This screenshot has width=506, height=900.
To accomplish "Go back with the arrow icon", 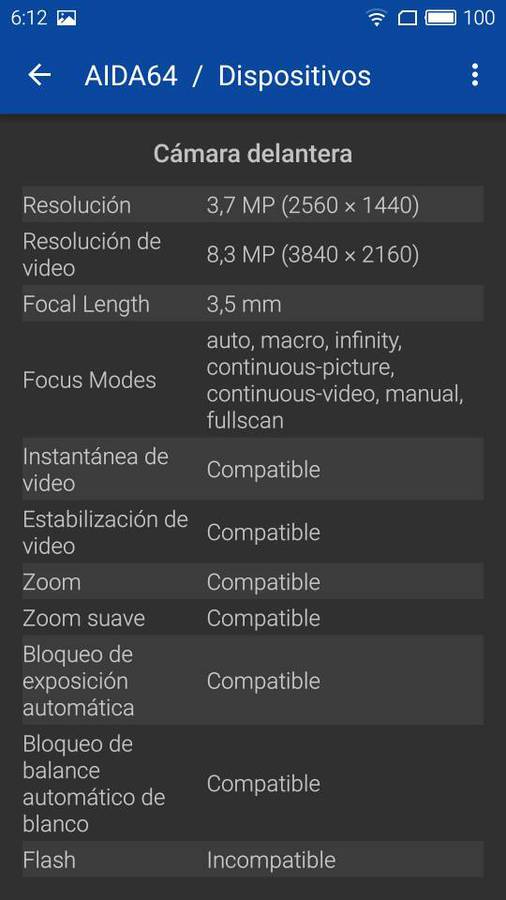I will [x=39, y=75].
